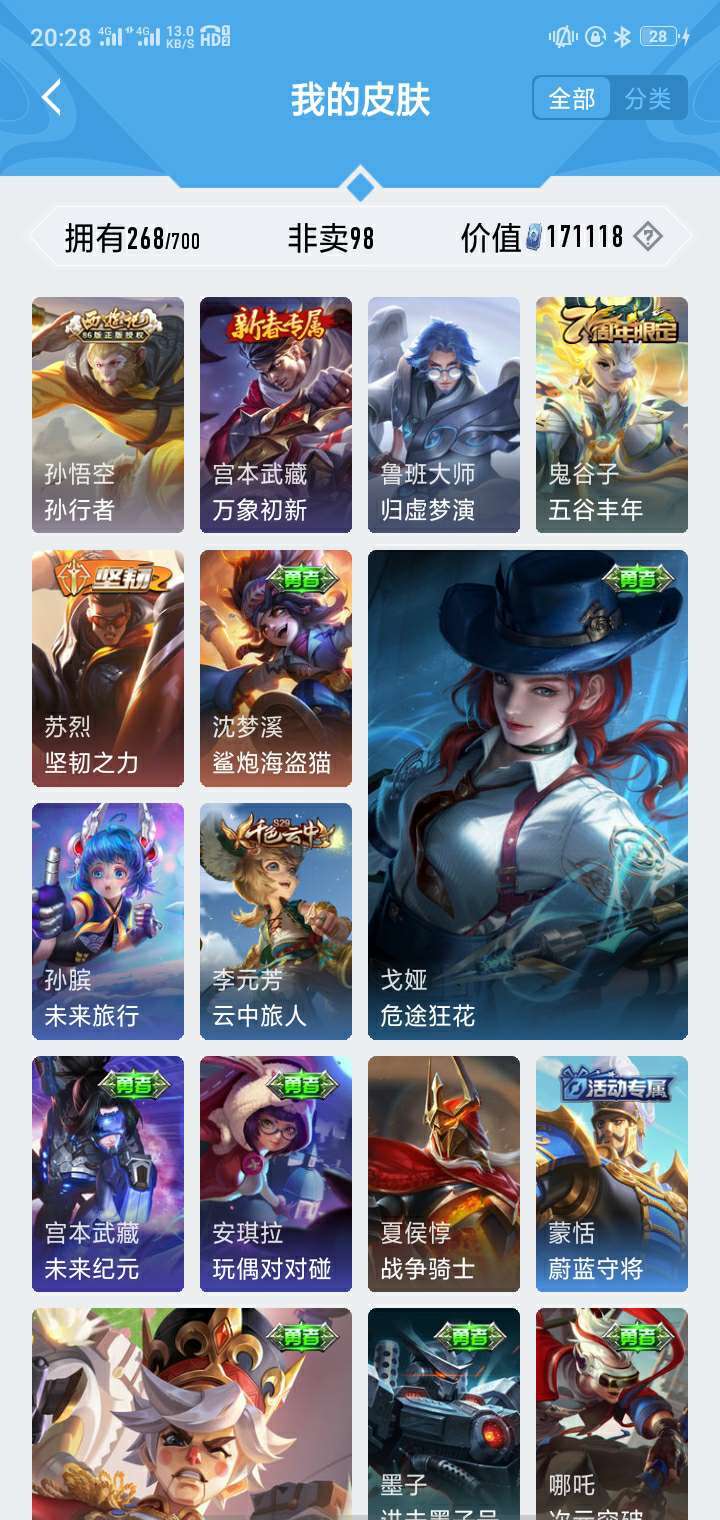Open the 李元芳 云中旅人 skin card
The image size is (720, 1520).
pyautogui.click(x=276, y=921)
